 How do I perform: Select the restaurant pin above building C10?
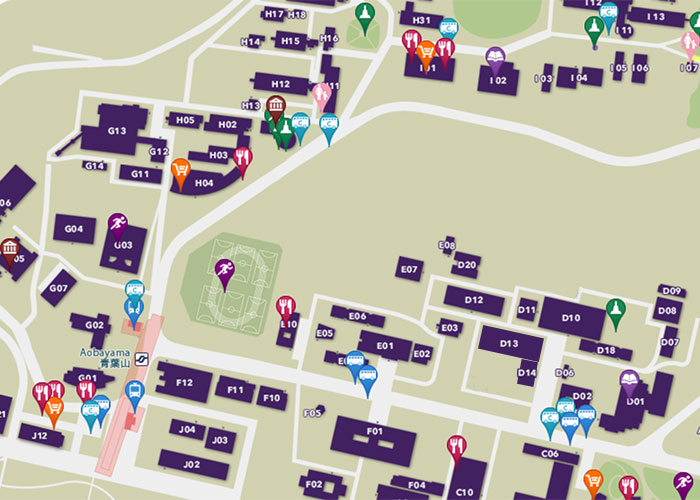[457, 446]
